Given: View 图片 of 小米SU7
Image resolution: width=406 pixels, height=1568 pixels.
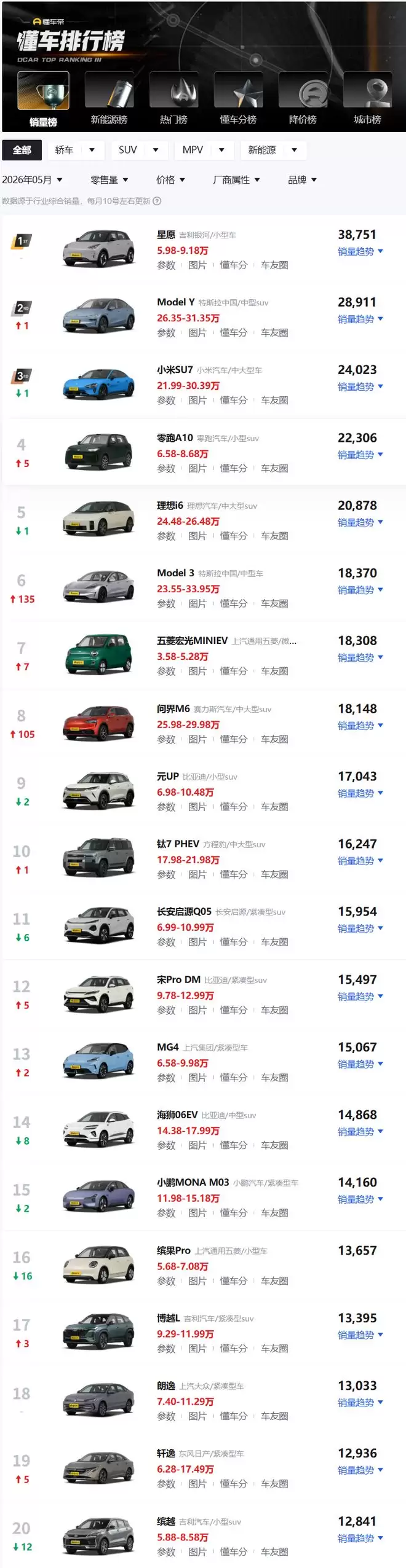Looking at the screenshot, I should click(197, 400).
